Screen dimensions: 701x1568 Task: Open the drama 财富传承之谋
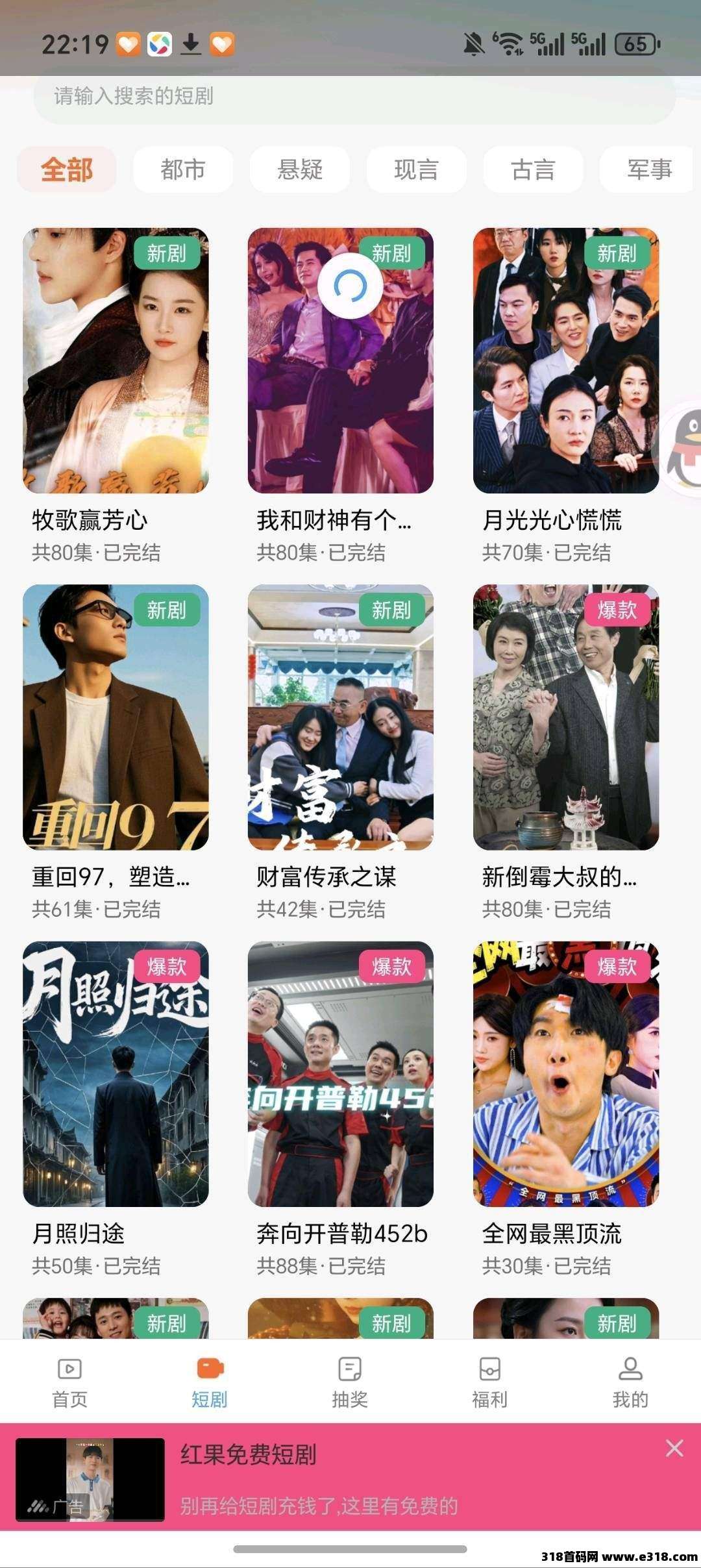pos(340,717)
